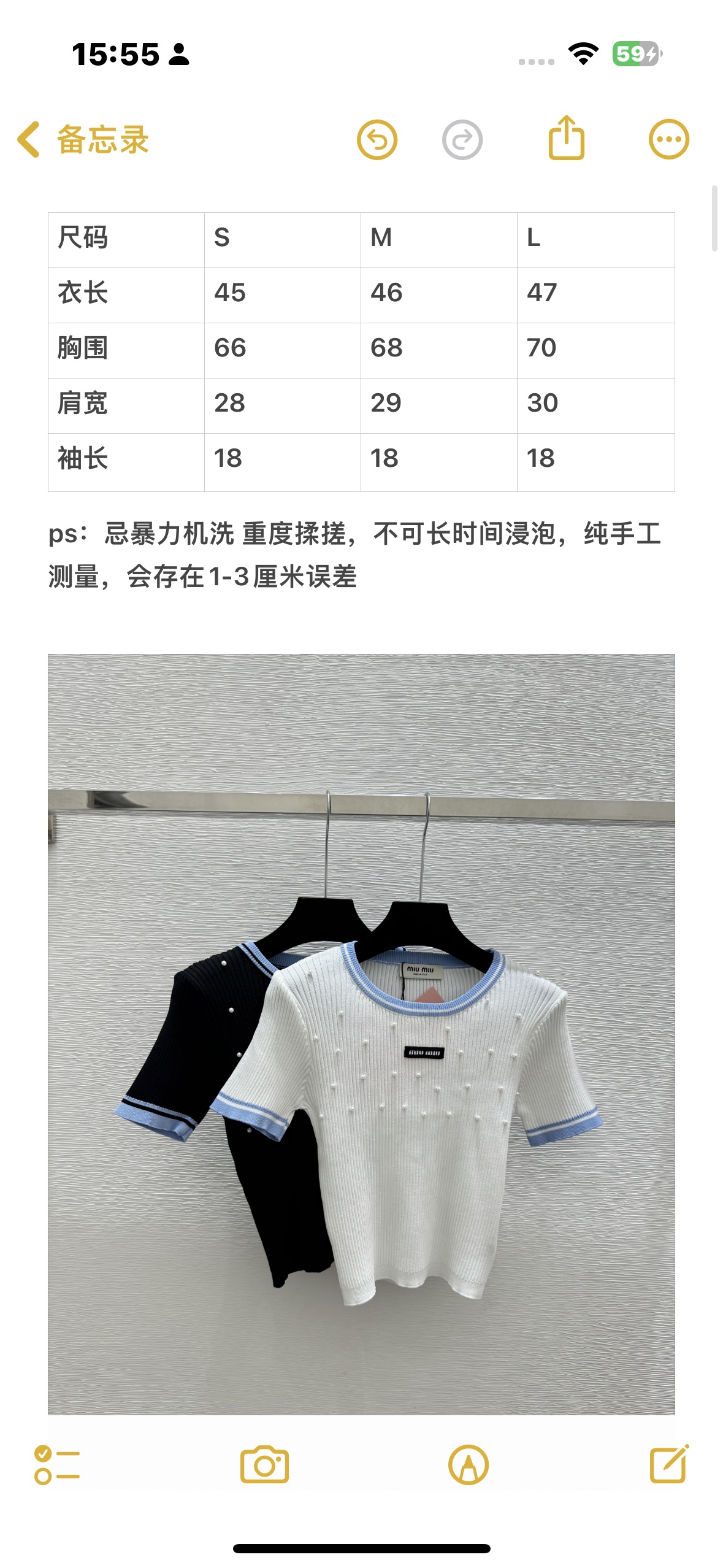Redo the last edit
The image size is (723, 1568).
pyautogui.click(x=462, y=140)
